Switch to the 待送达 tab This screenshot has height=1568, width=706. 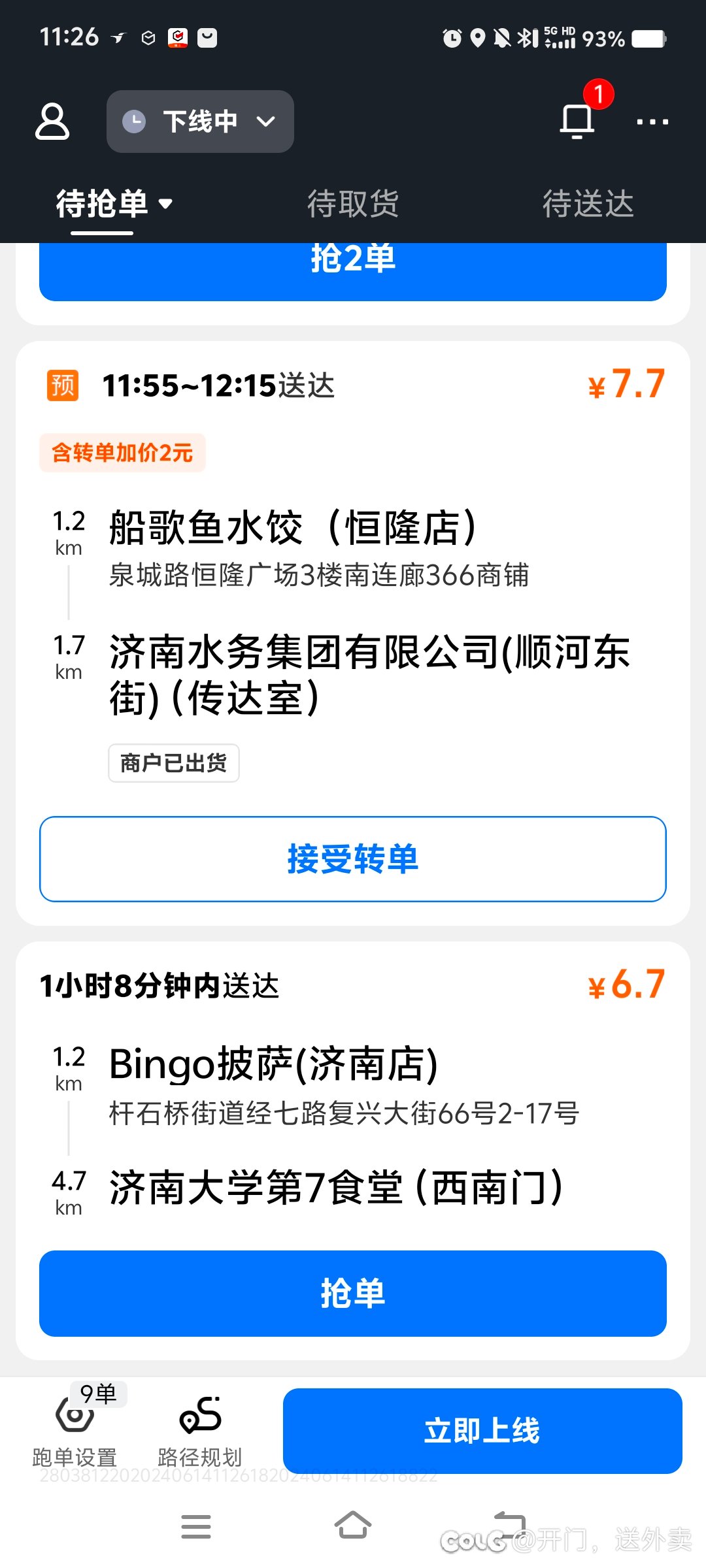(588, 204)
